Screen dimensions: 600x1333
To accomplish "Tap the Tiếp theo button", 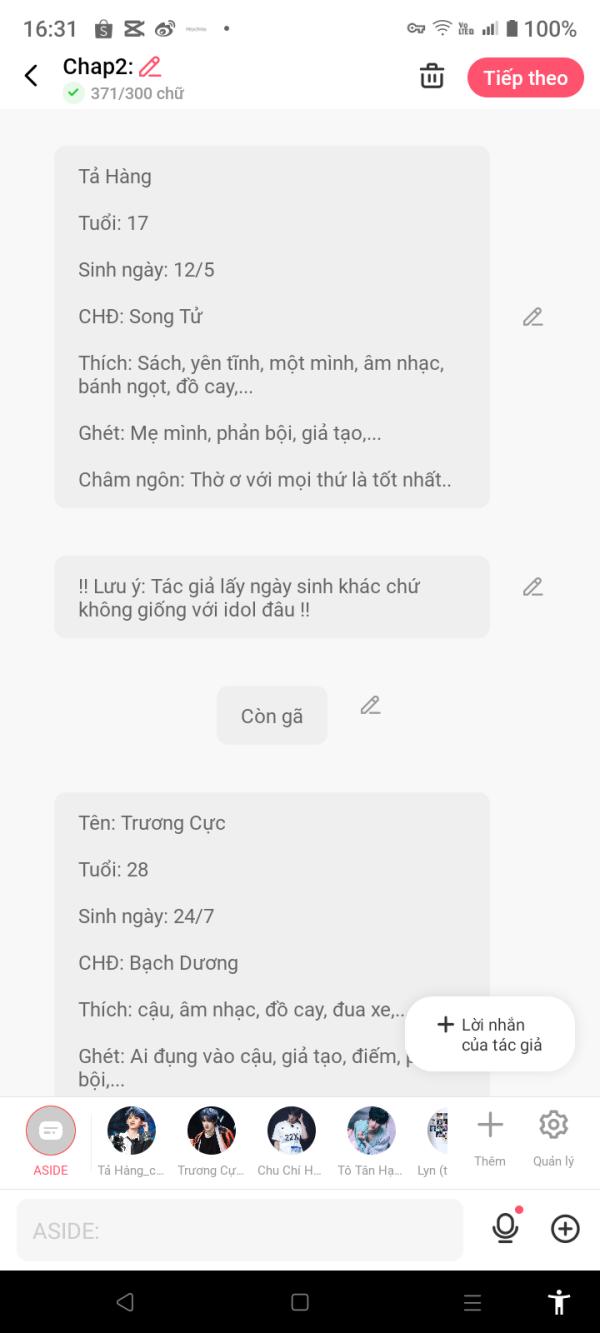I will (x=525, y=78).
